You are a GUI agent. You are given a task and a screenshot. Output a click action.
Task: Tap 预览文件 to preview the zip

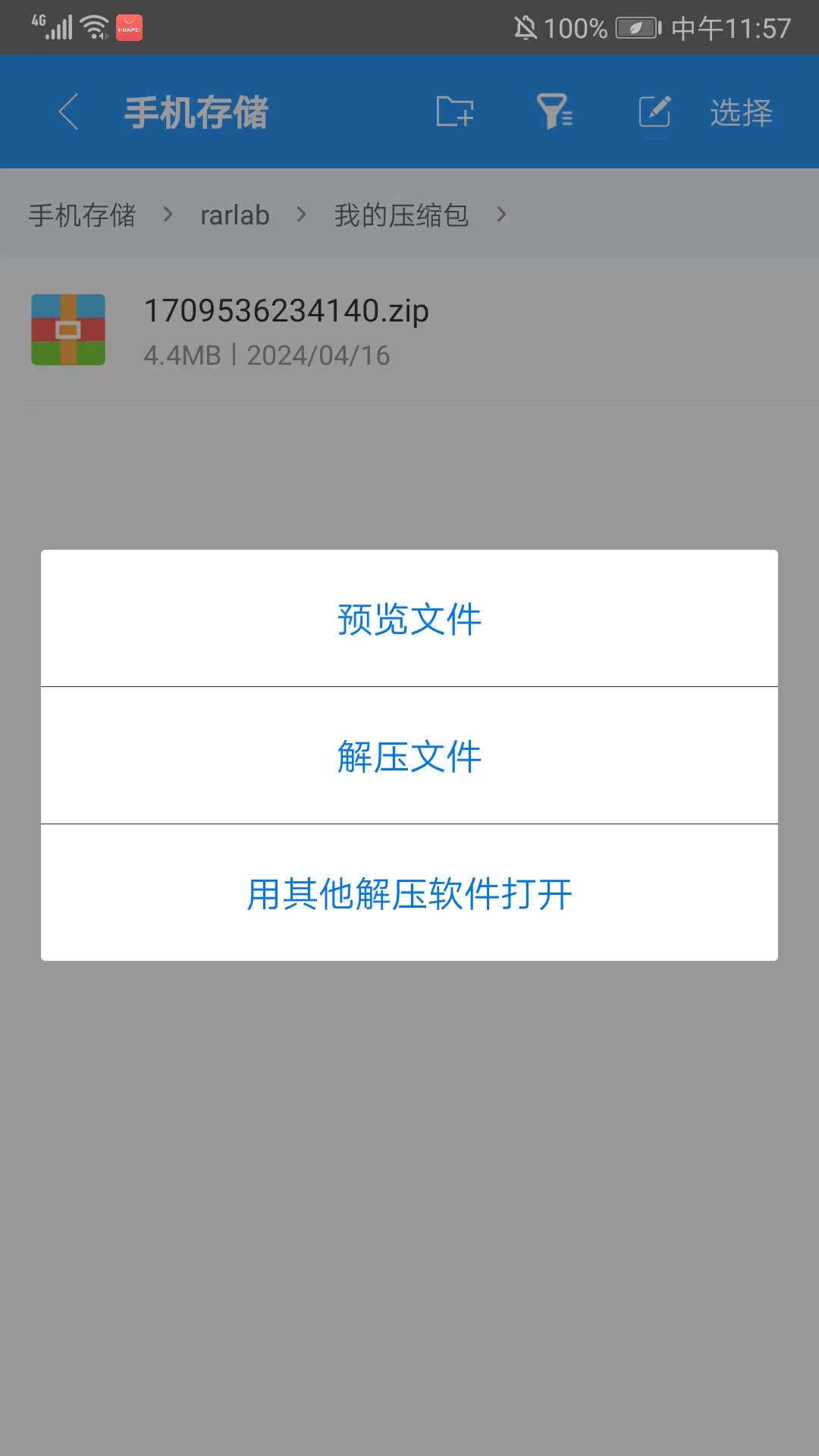pos(409,619)
